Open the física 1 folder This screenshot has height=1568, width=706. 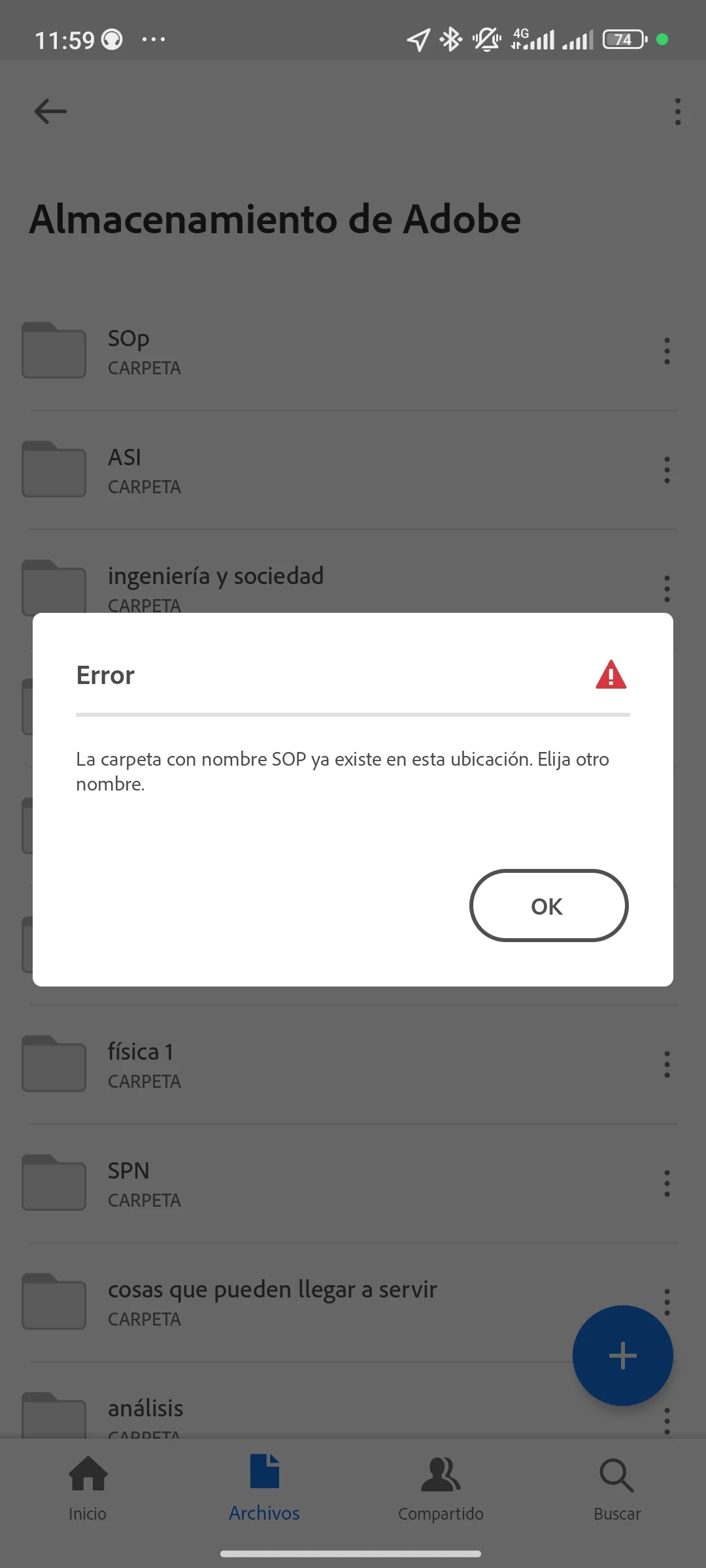point(261,1065)
